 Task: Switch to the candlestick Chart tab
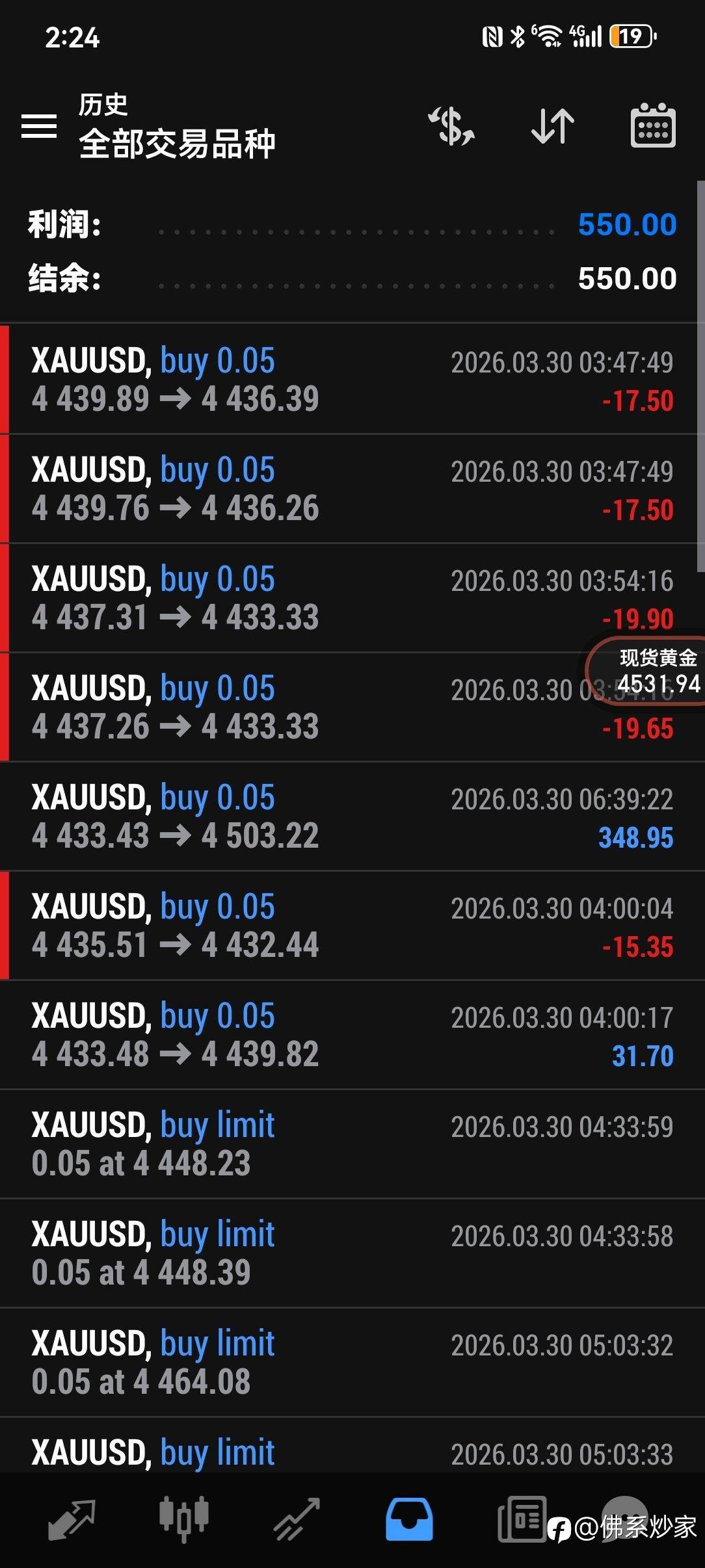pyautogui.click(x=184, y=1519)
